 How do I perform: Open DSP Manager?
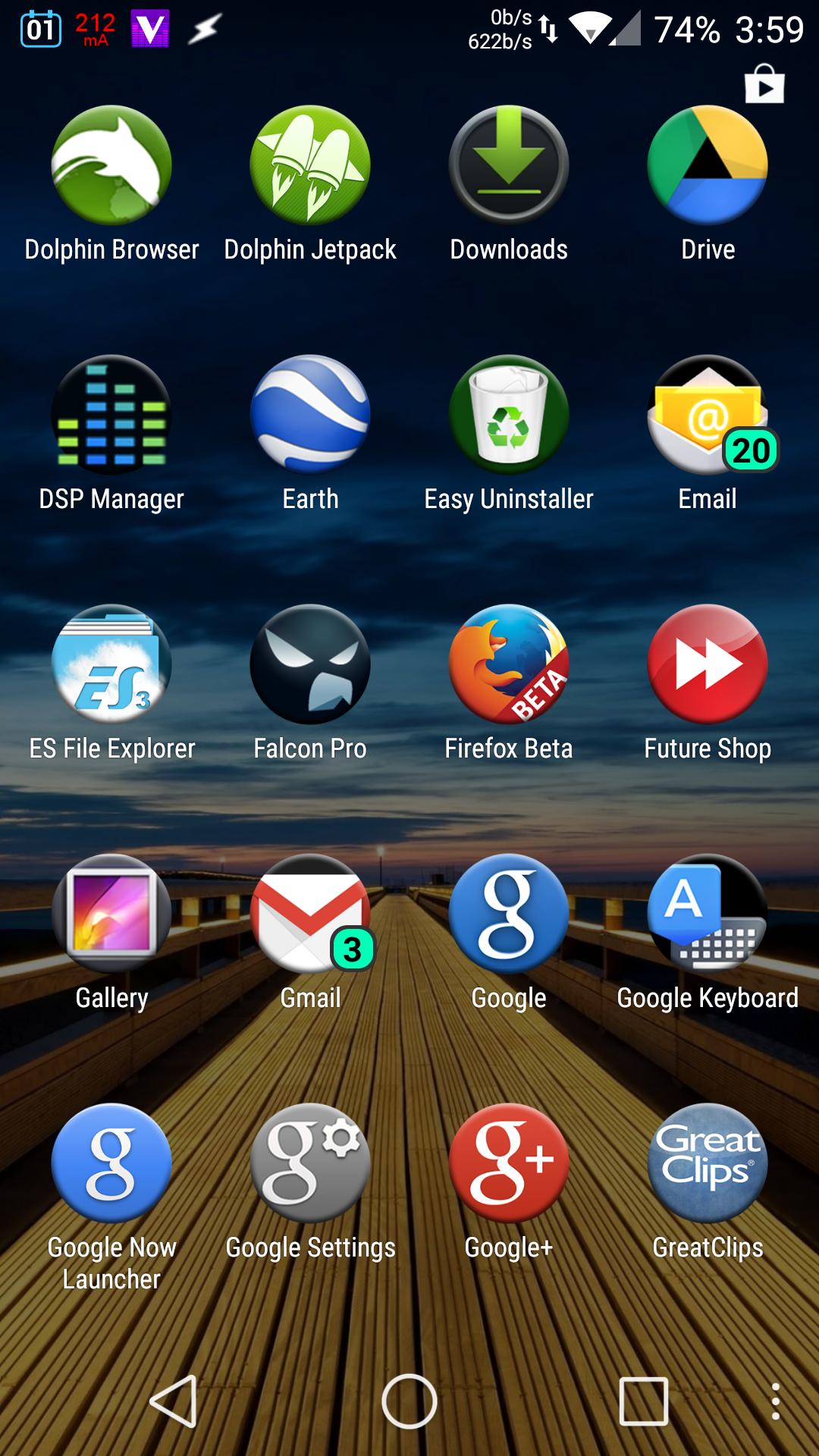point(111,415)
